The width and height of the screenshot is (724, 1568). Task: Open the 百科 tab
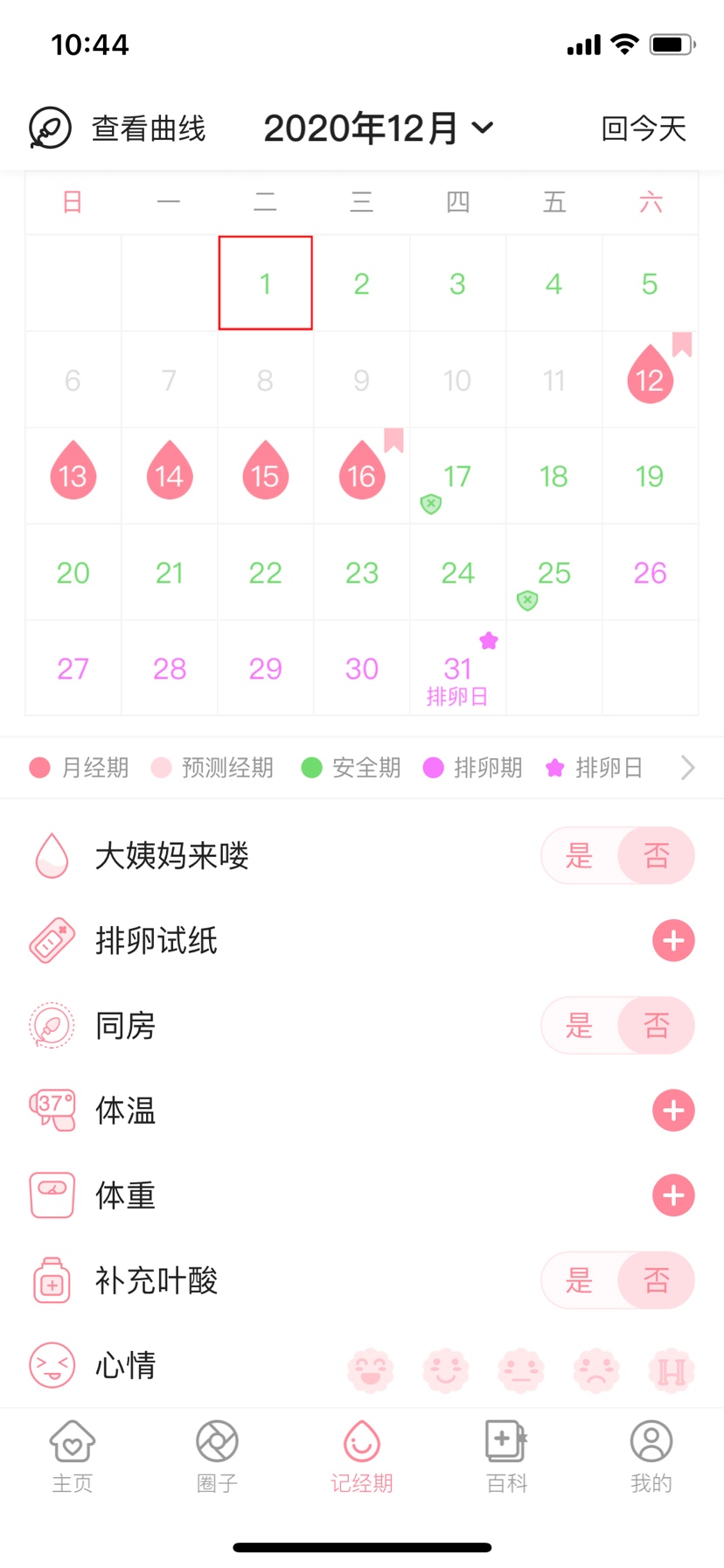pos(506,1456)
